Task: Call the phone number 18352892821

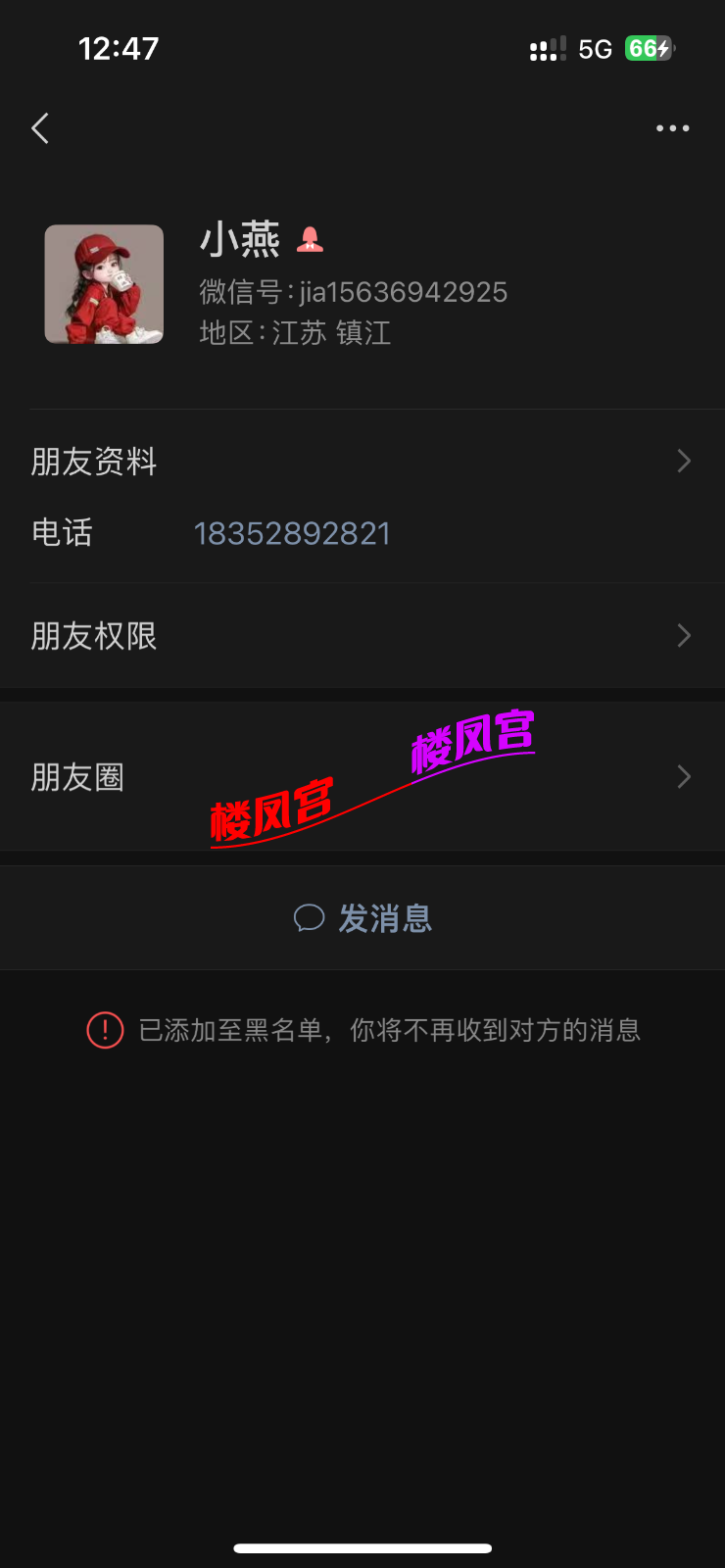Action: [292, 534]
